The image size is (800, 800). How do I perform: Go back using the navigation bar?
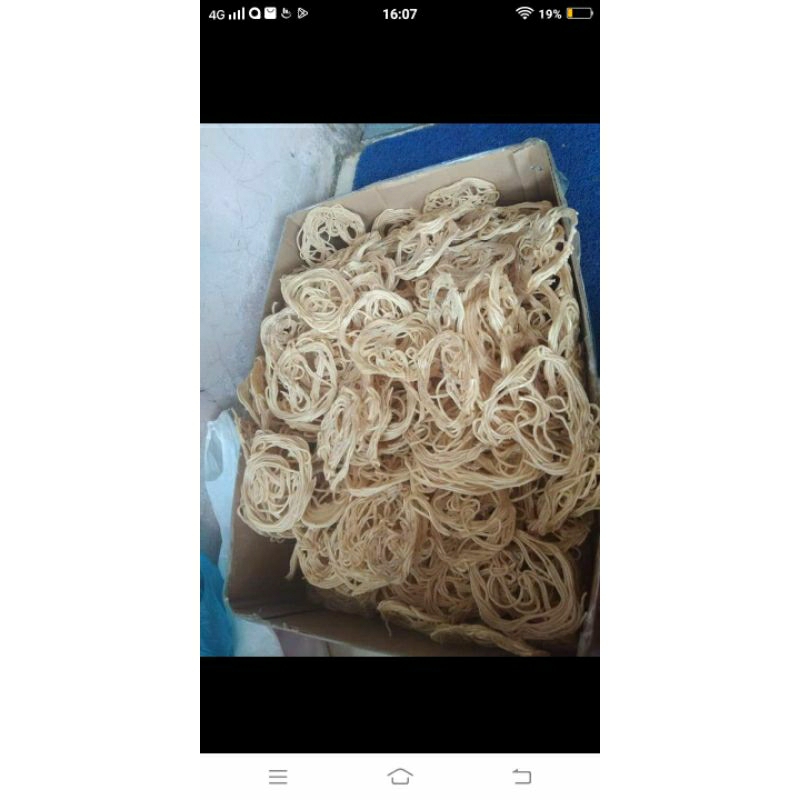coord(521,777)
